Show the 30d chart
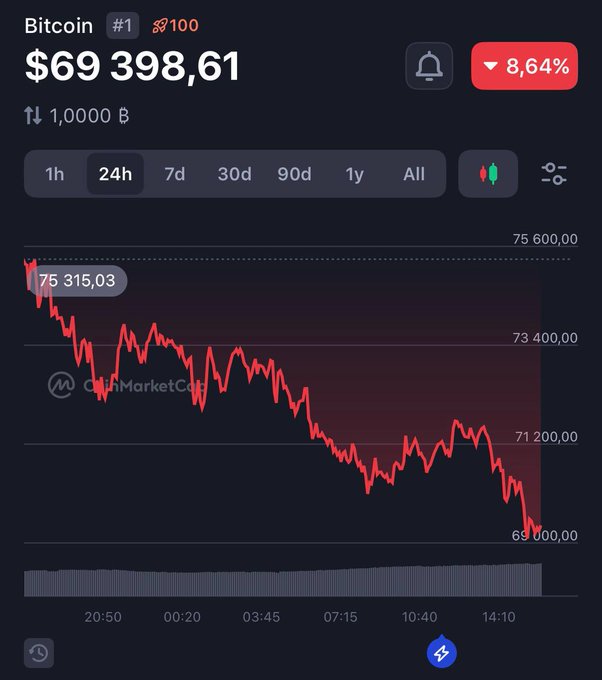This screenshot has height=680, width=602. 234,174
